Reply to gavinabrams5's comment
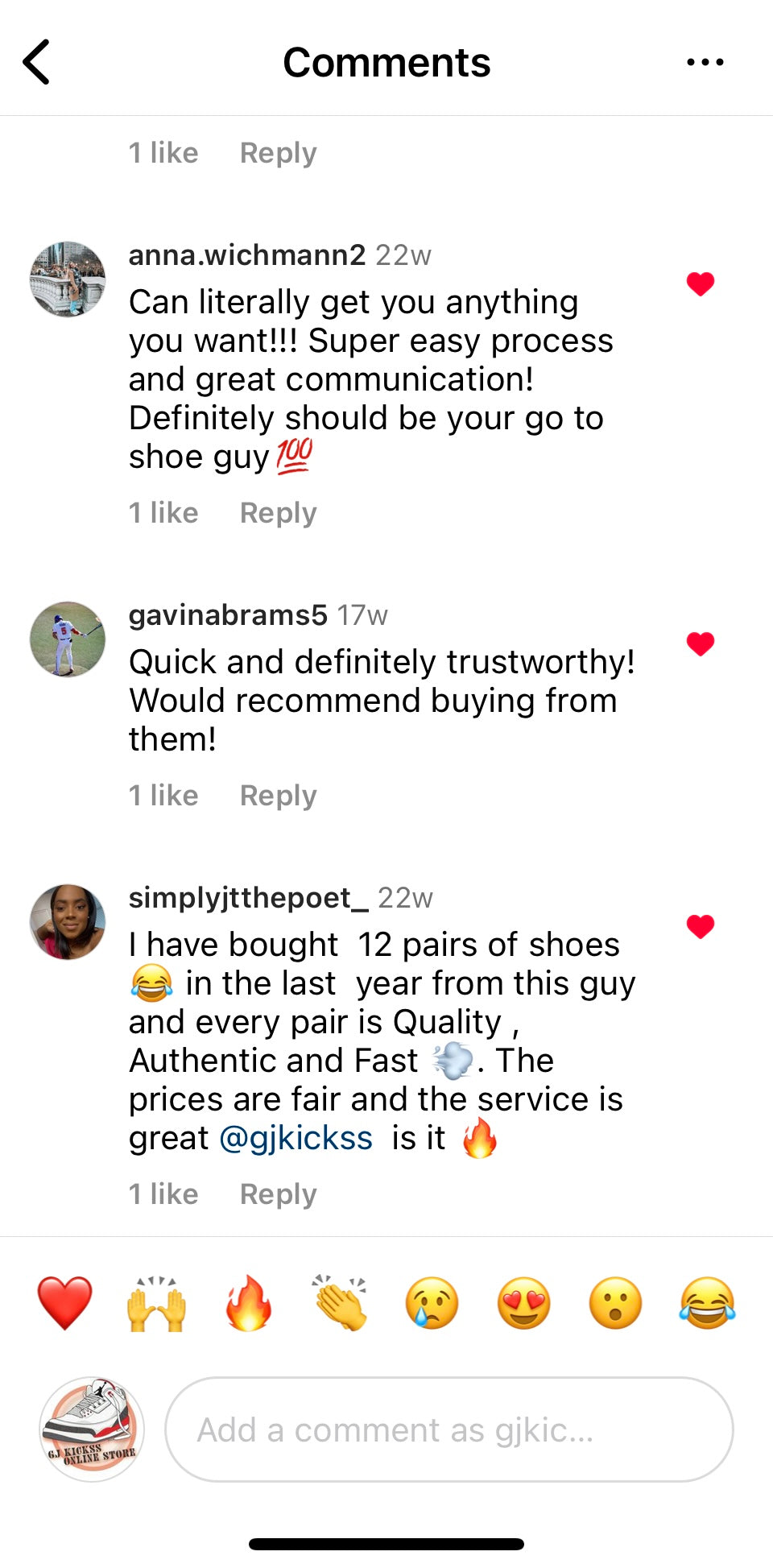The width and height of the screenshot is (773, 1568). (278, 796)
